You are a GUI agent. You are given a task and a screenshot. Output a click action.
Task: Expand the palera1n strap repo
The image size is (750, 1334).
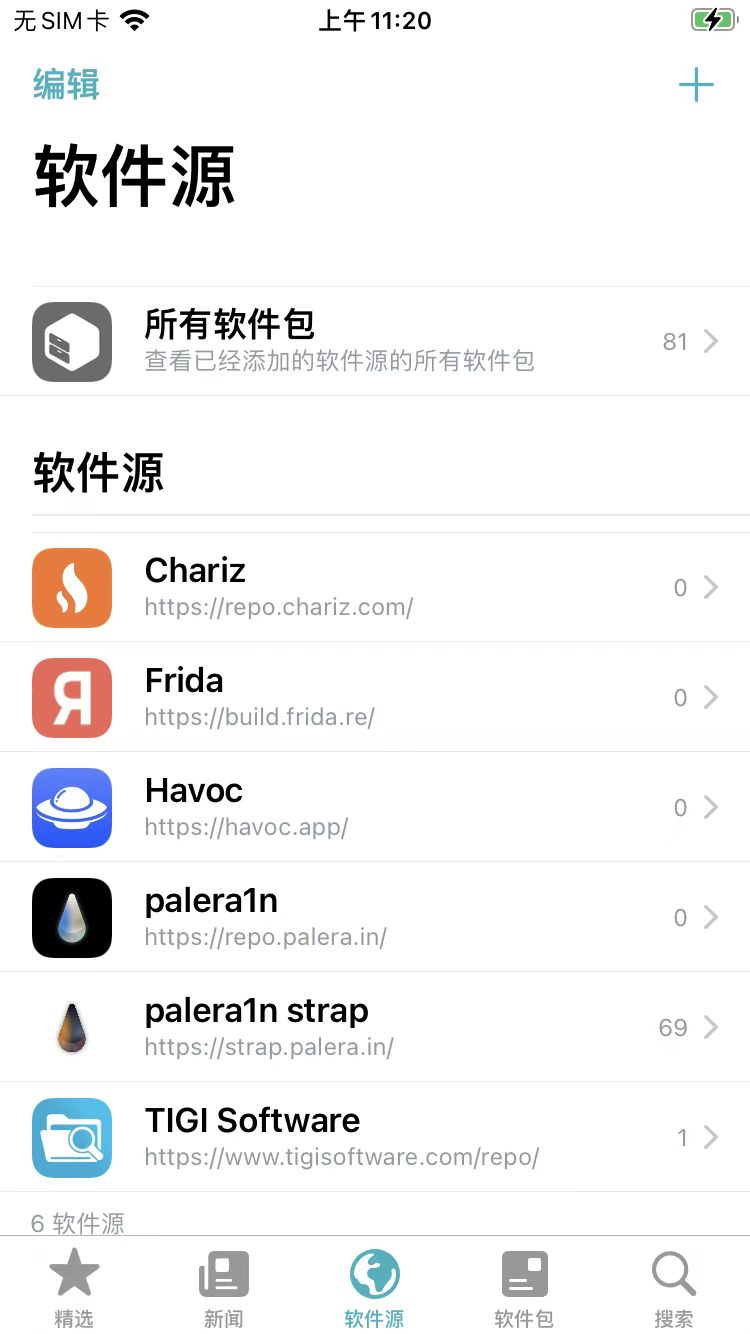click(713, 1027)
